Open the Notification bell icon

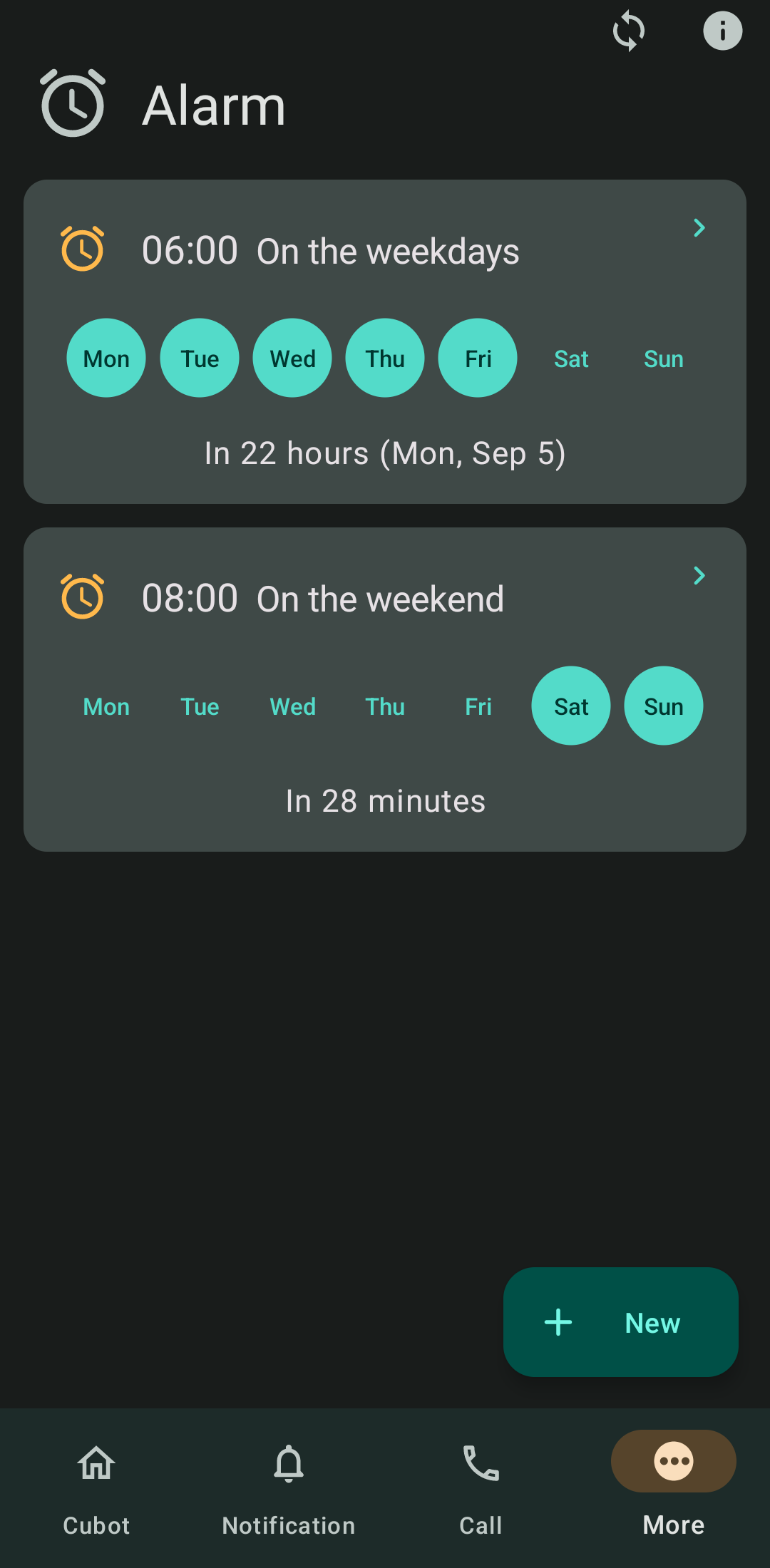289,1462
